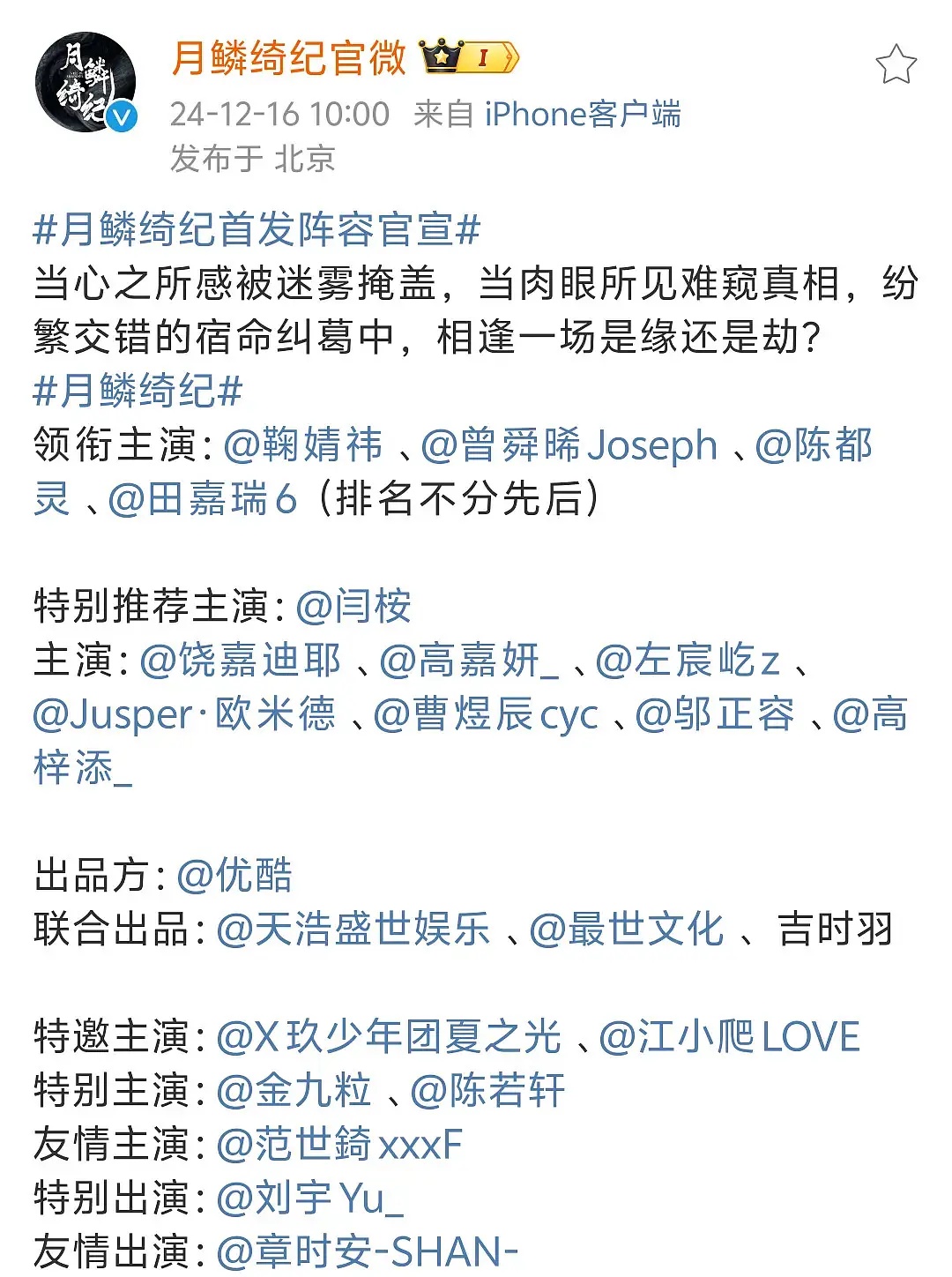Open mention @Jusper·欧米德
This screenshot has width=952, height=1277.
[x=184, y=714]
